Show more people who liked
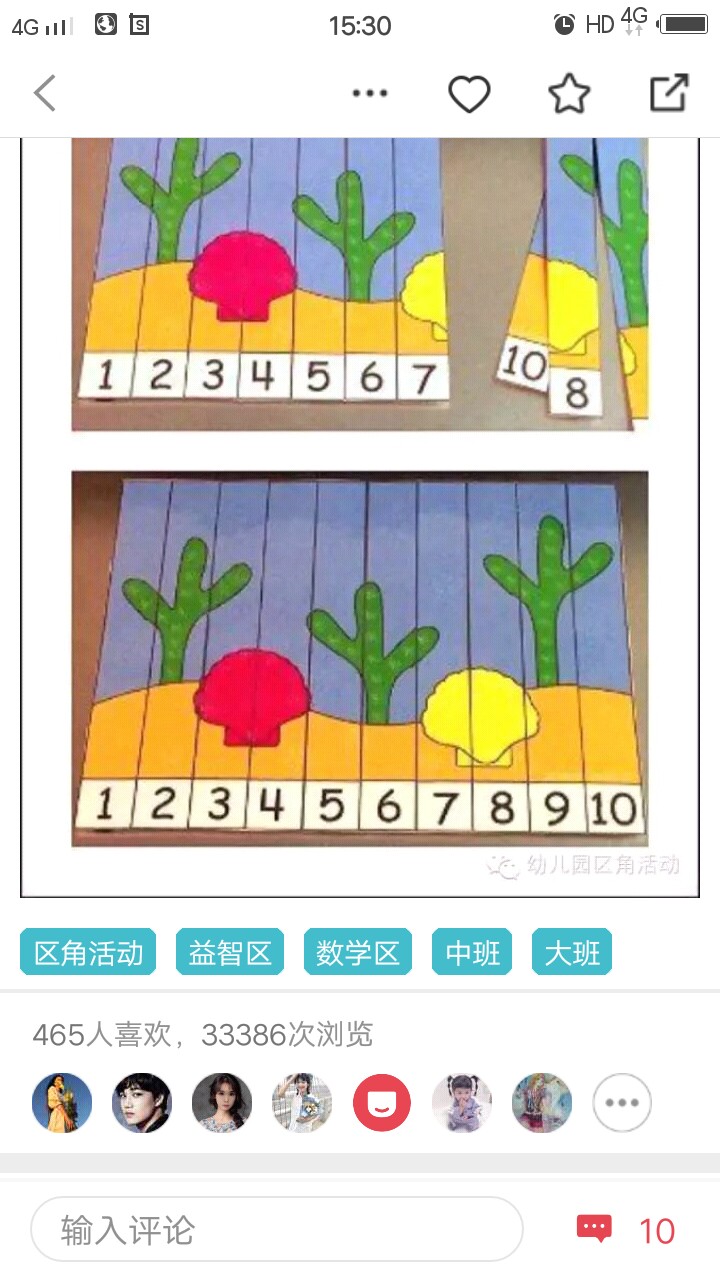 click(x=622, y=1103)
